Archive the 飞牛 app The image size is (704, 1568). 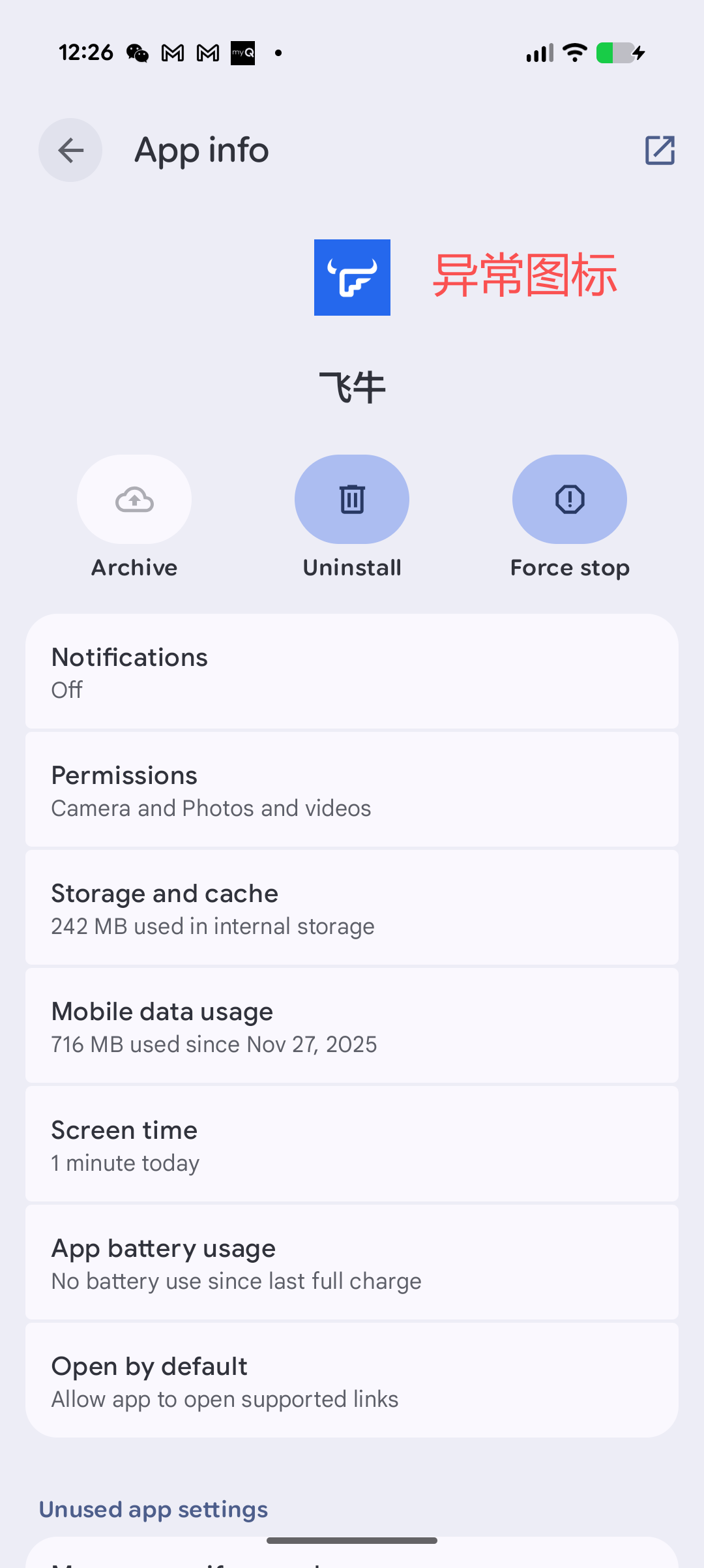pos(134,500)
